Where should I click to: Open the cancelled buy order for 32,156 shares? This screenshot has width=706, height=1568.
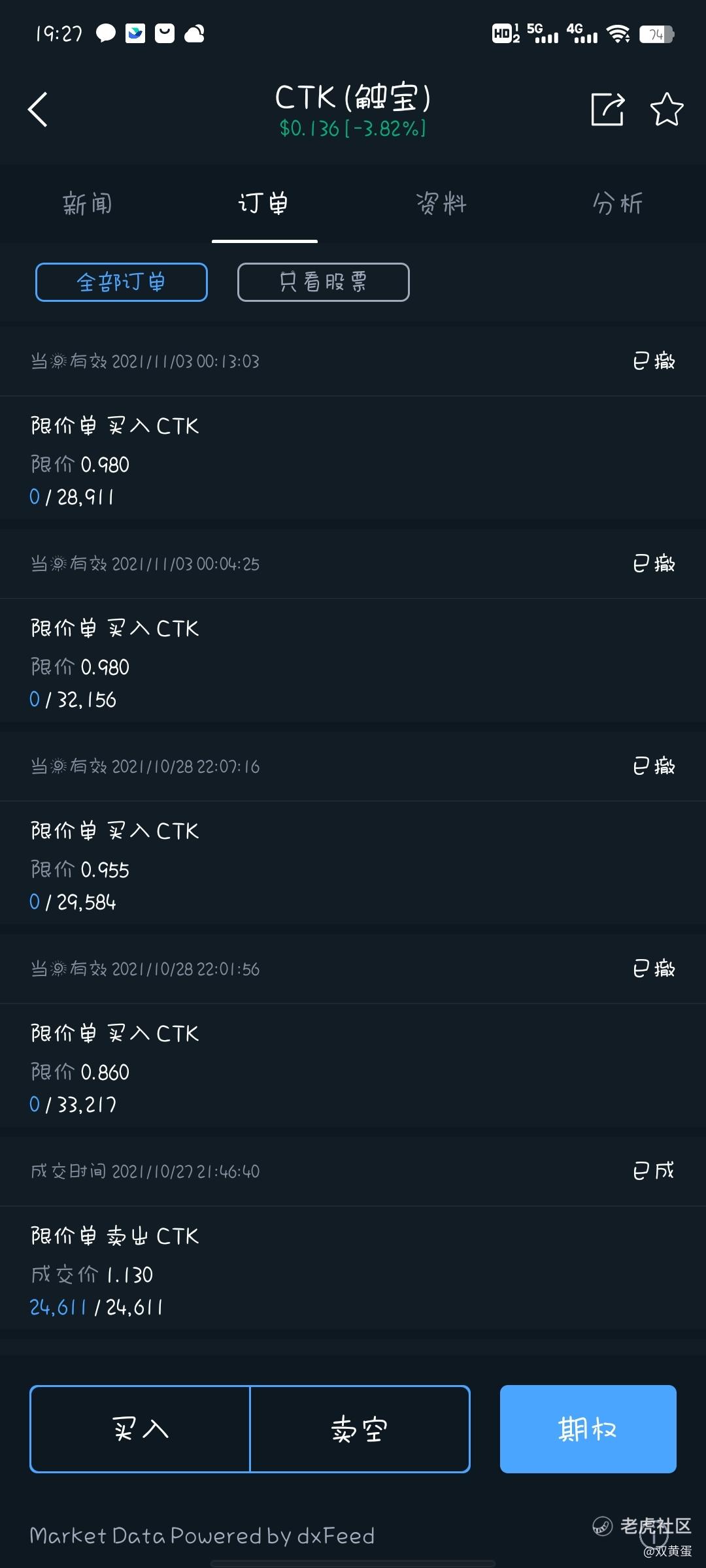tap(353, 662)
